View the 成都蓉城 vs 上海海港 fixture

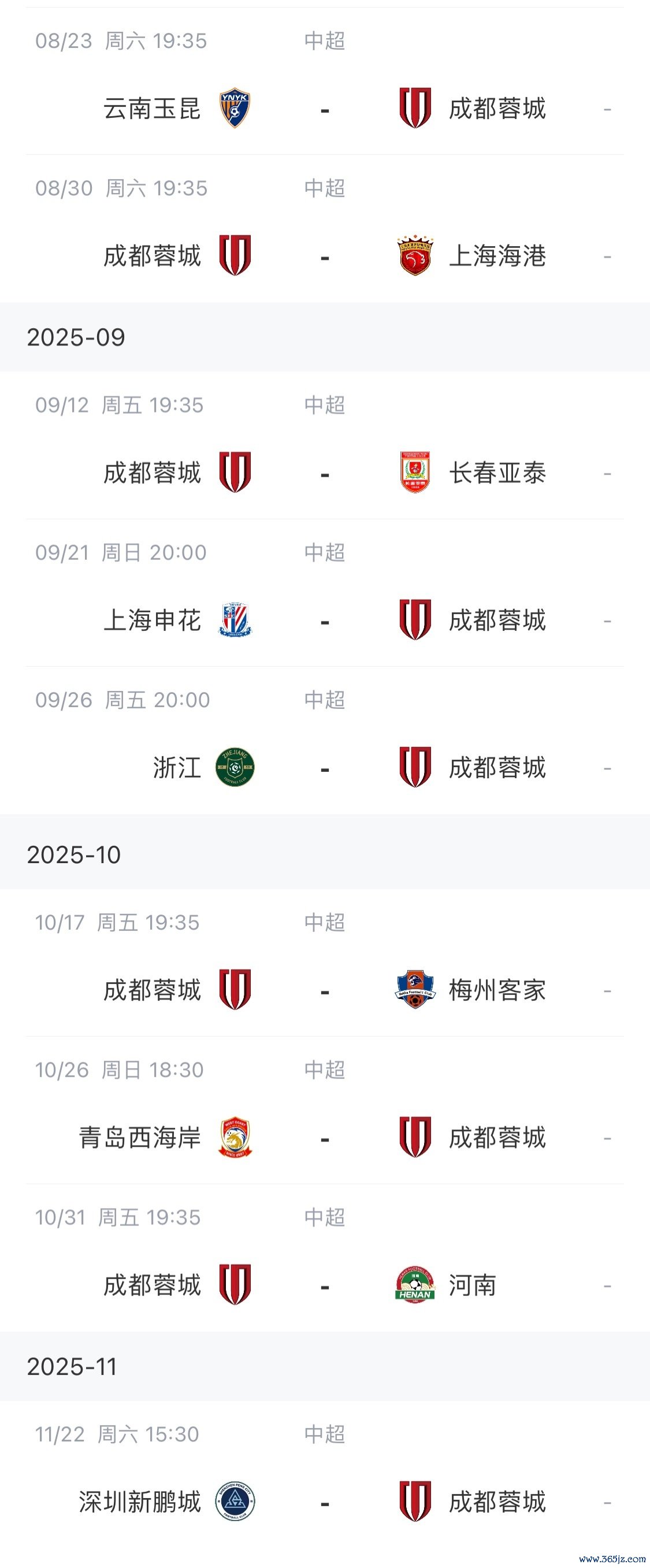(x=324, y=257)
